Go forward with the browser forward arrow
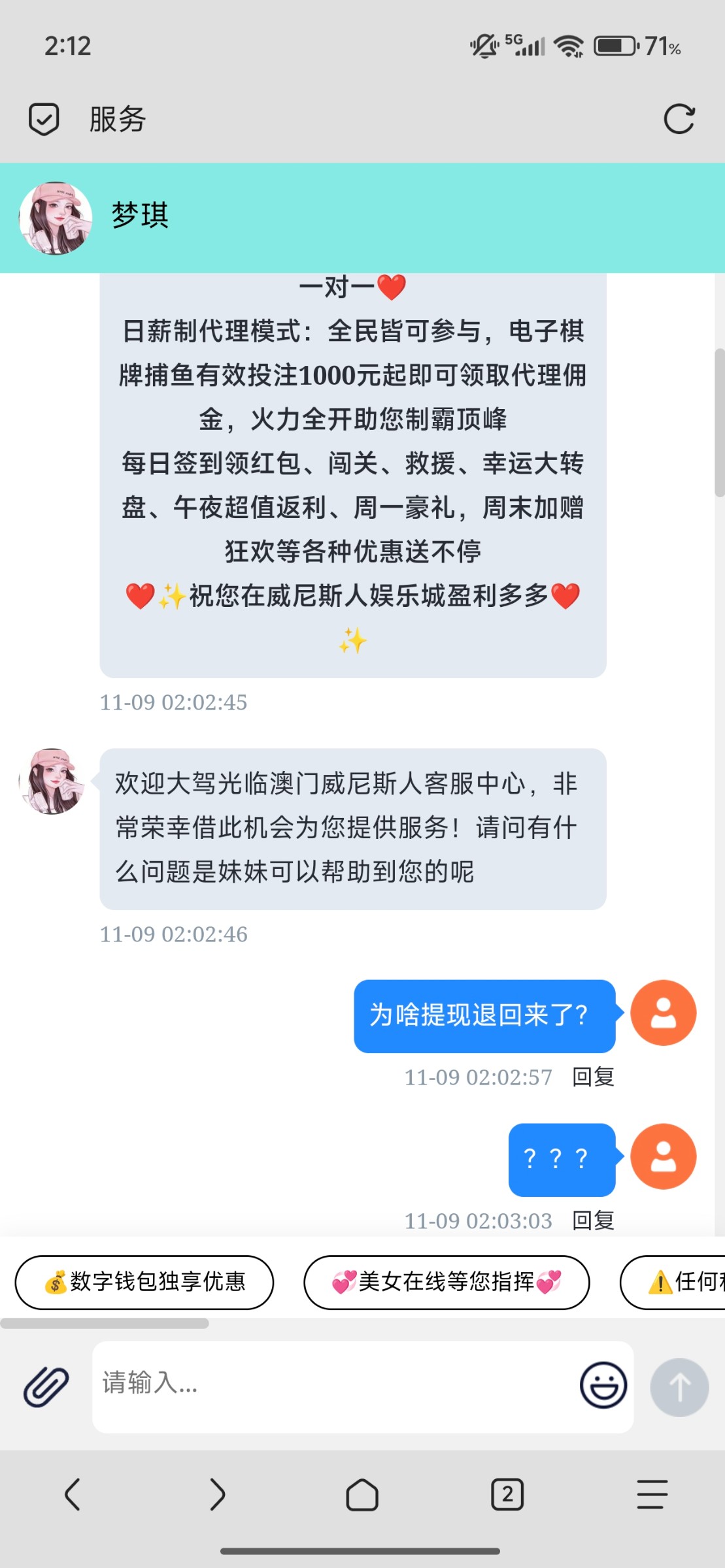 click(x=217, y=1495)
